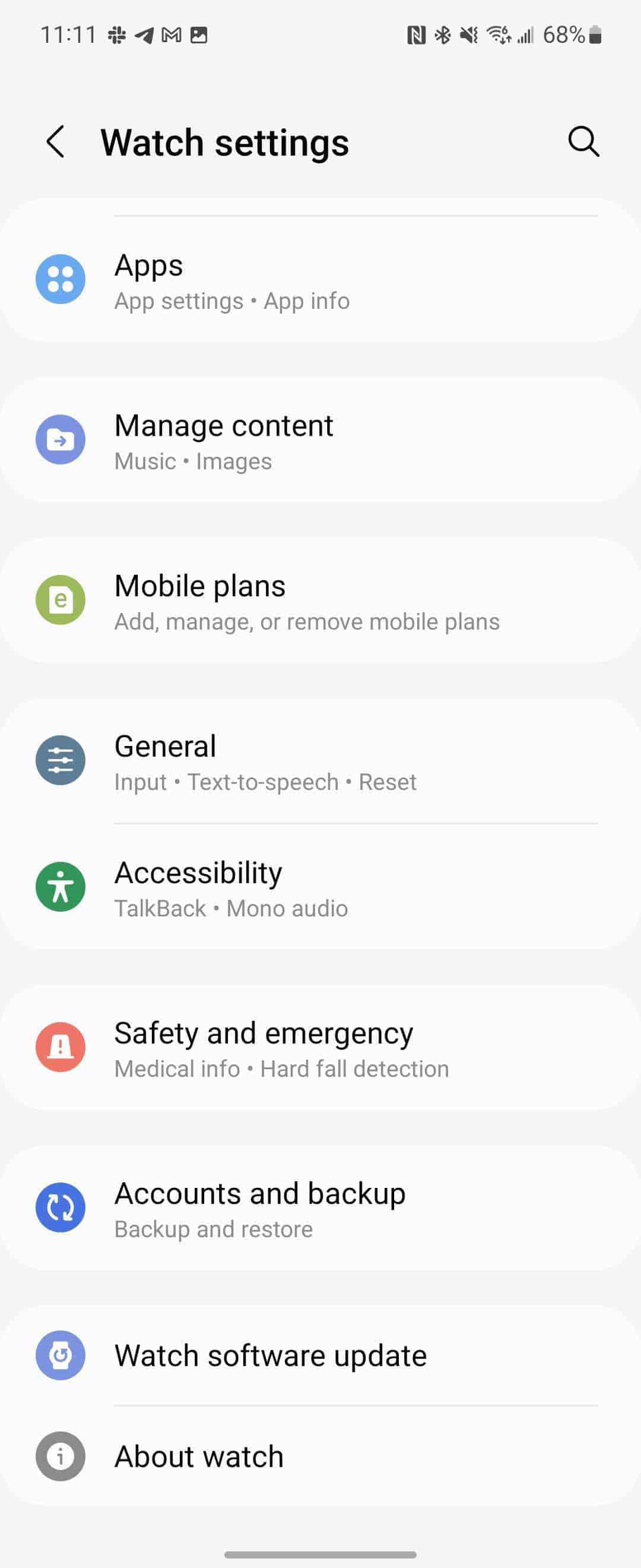View About watch details

[x=320, y=1456]
